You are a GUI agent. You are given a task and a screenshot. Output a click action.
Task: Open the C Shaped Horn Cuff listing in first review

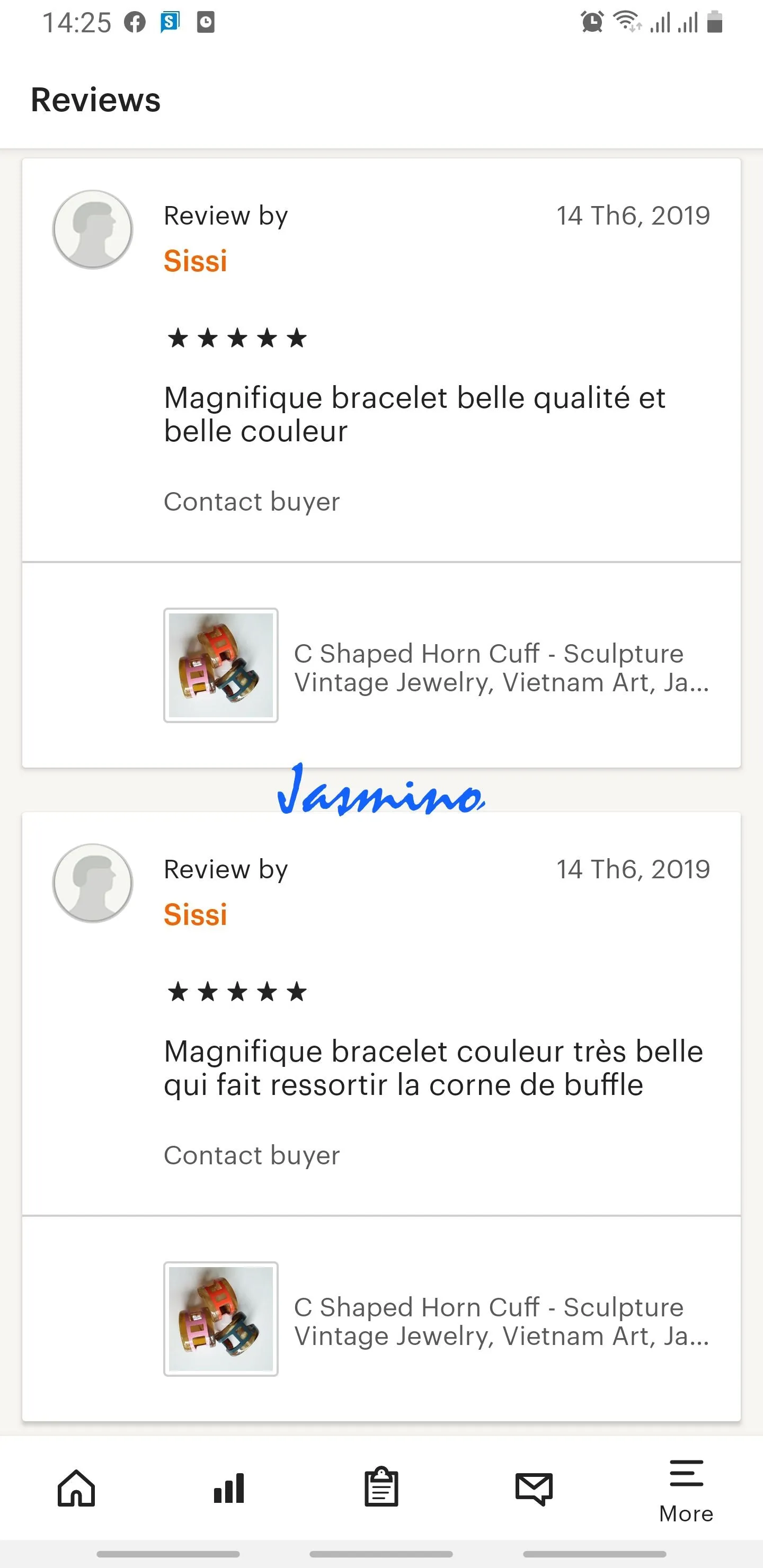pyautogui.click(x=501, y=668)
